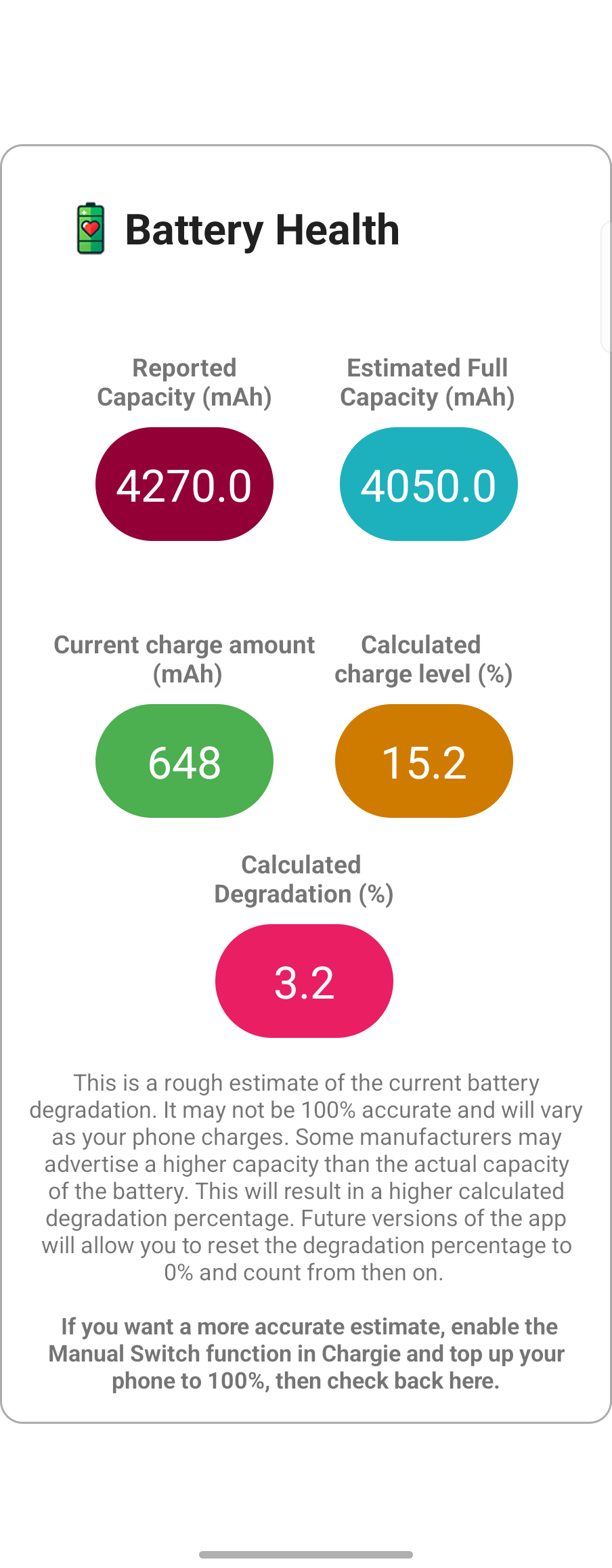Select the teal Estimated Full Capacity badge

pyautogui.click(x=428, y=483)
